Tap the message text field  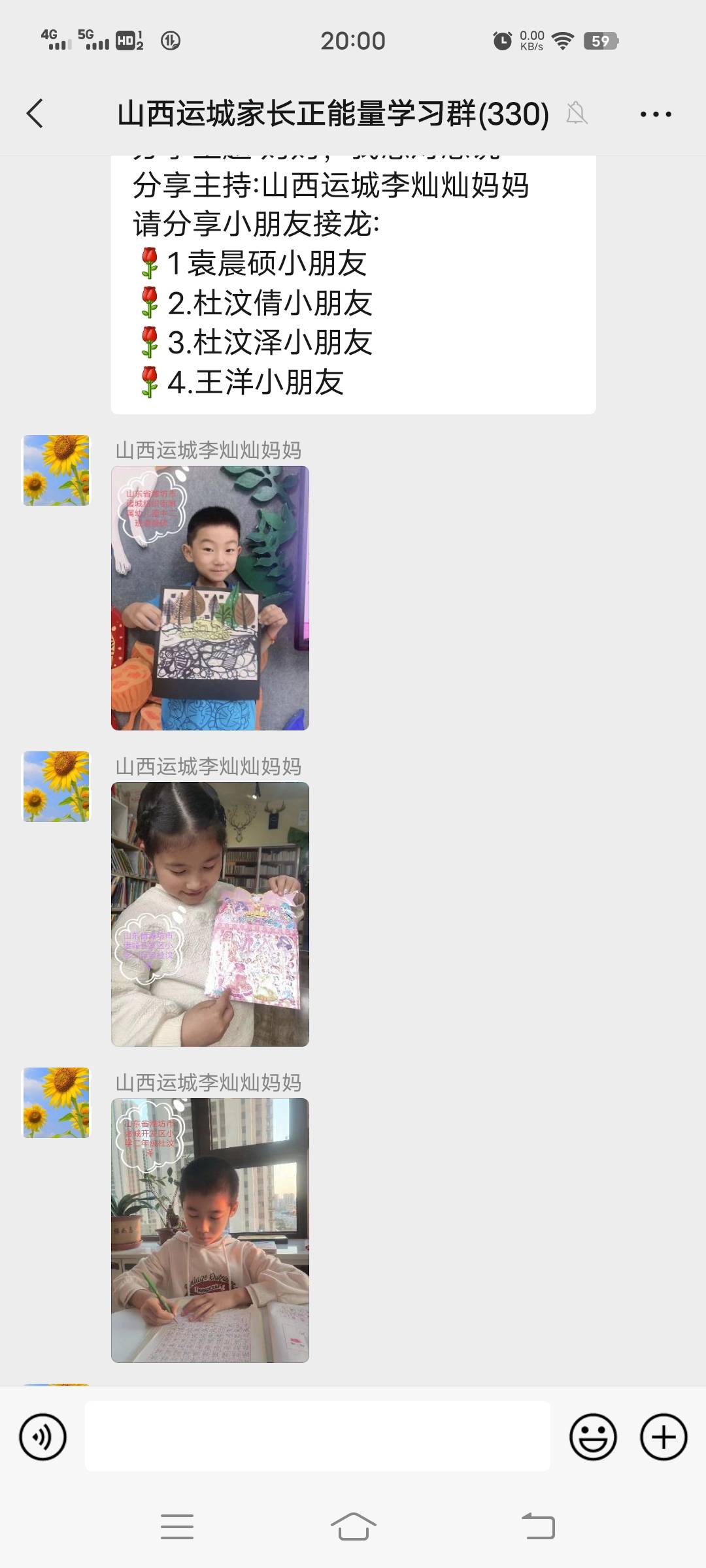[x=317, y=1436]
